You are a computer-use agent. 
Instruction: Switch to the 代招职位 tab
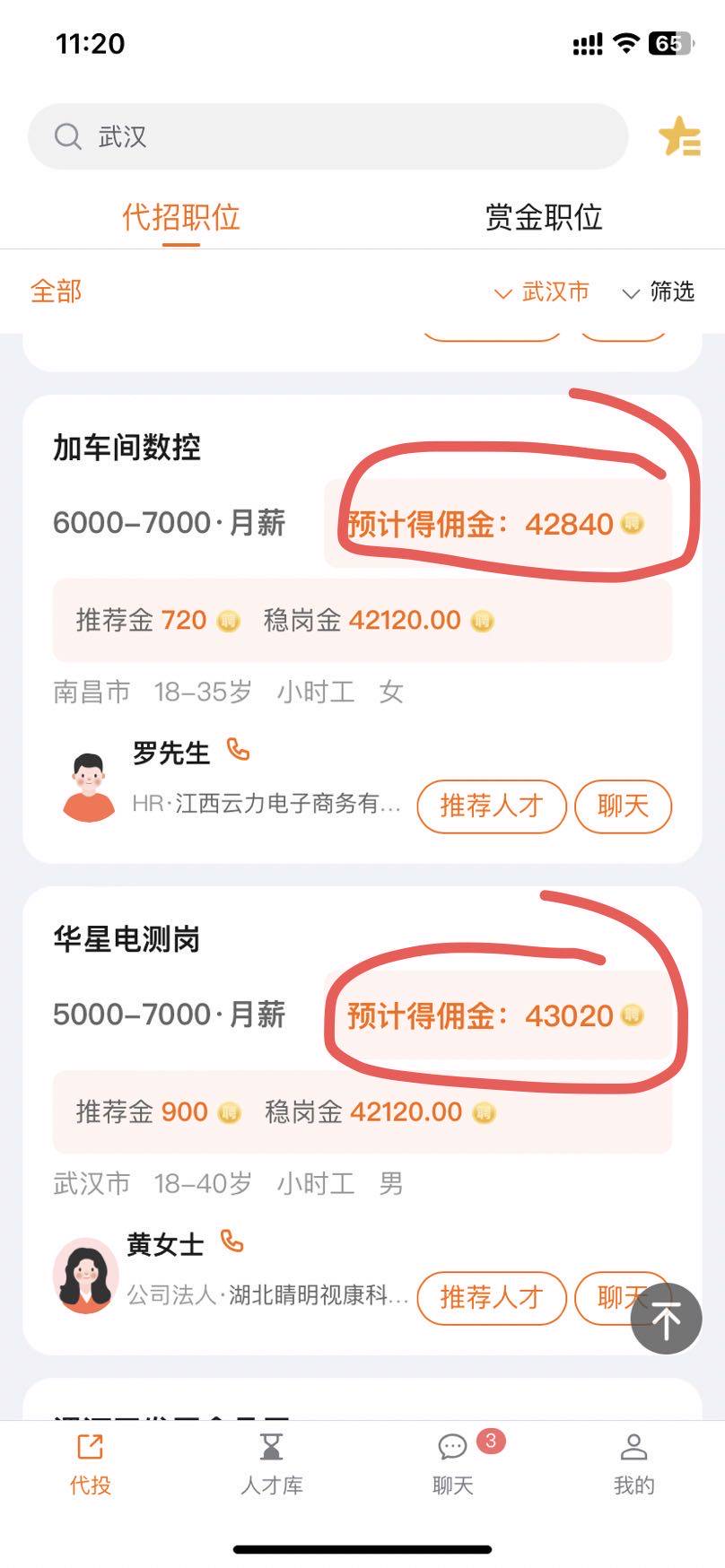(181, 217)
